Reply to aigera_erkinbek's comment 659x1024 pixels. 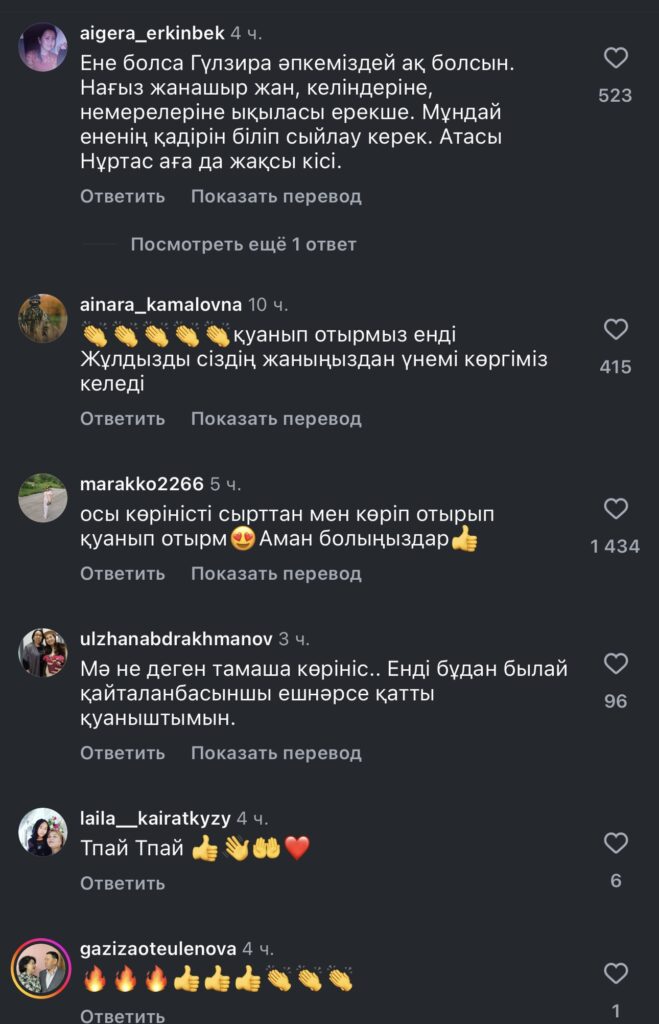122,197
